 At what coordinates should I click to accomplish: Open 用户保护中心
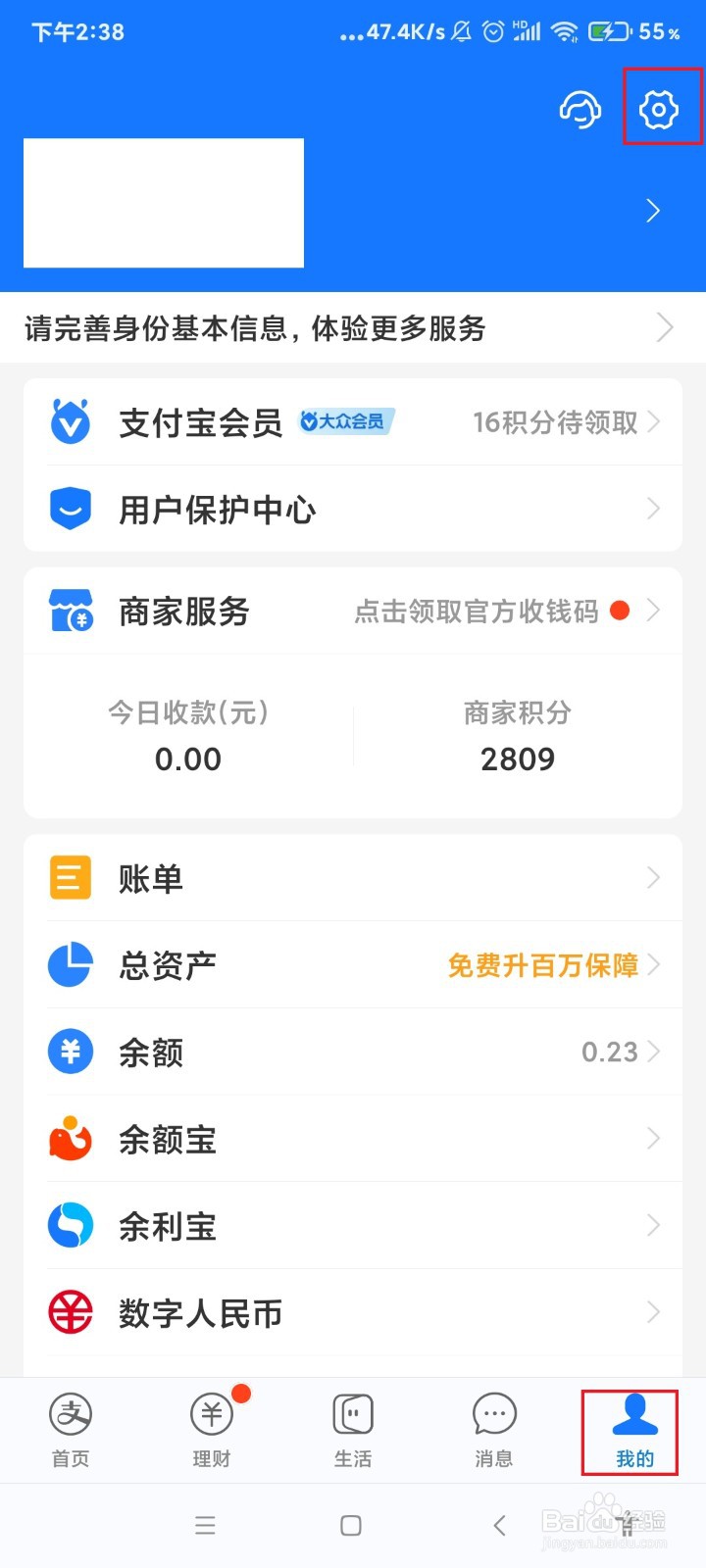[x=353, y=510]
